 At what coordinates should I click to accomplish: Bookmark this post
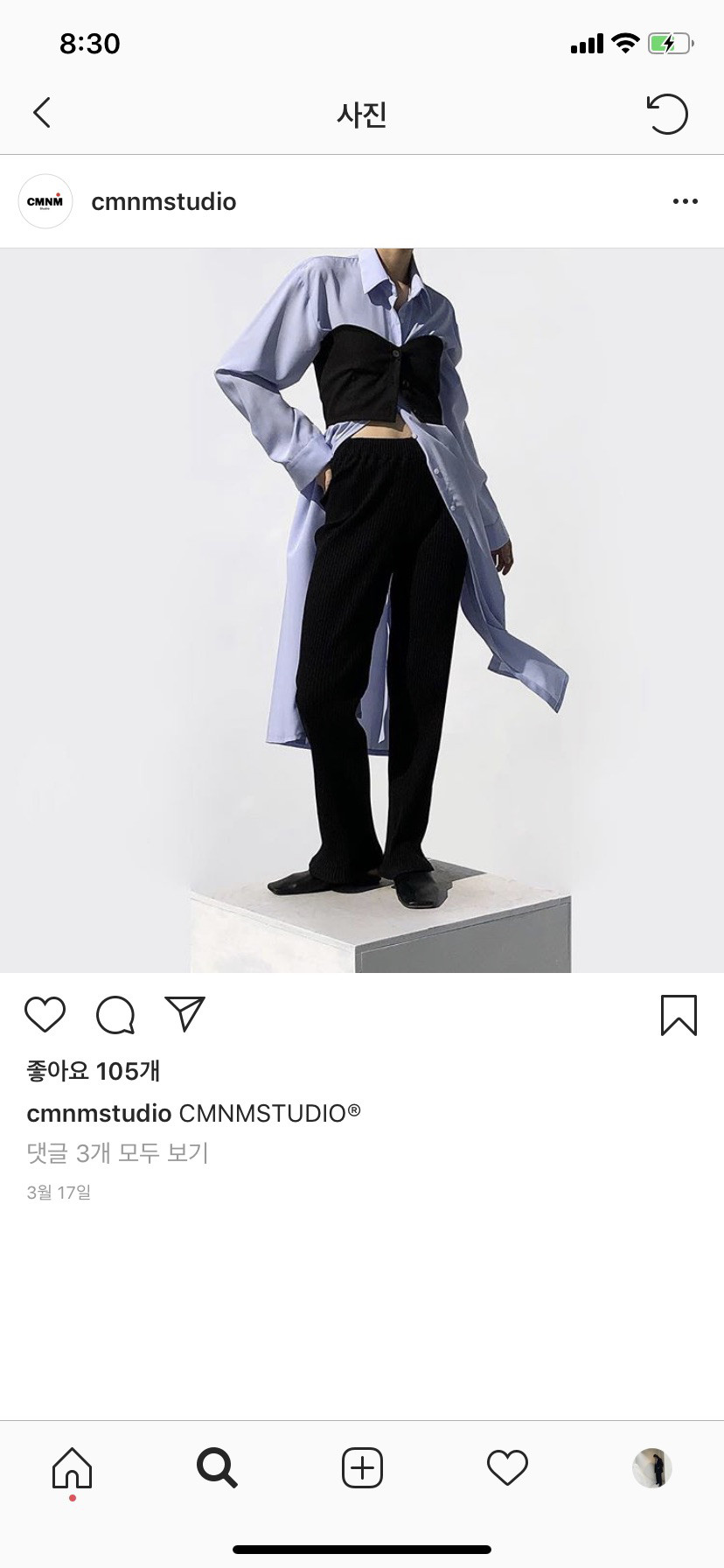click(679, 1015)
